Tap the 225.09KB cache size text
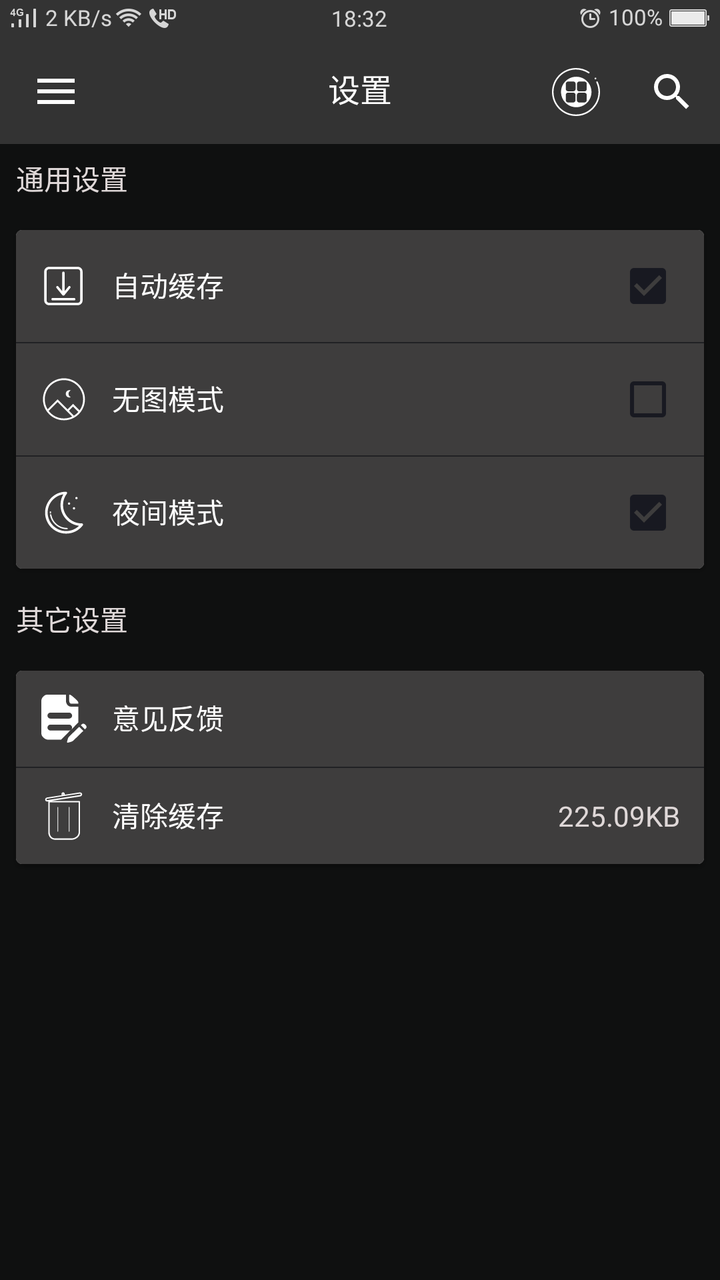This screenshot has width=720, height=1280. point(618,816)
